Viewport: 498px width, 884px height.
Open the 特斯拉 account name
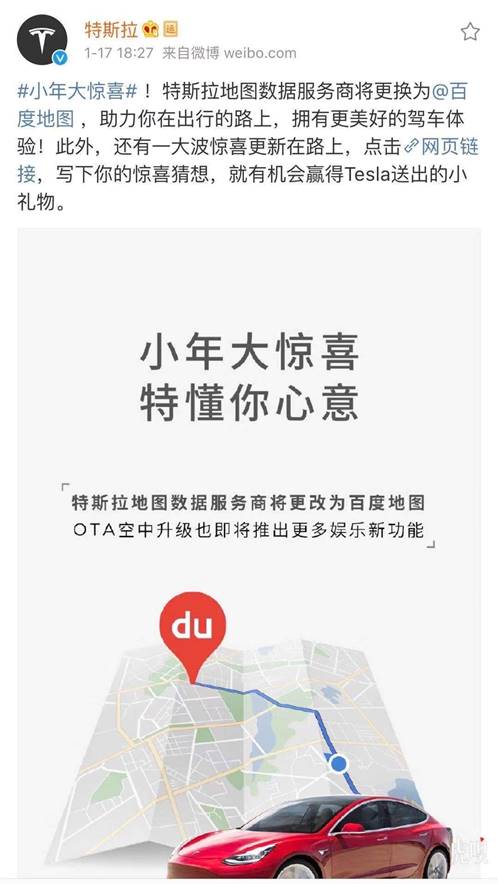pyautogui.click(x=111, y=29)
